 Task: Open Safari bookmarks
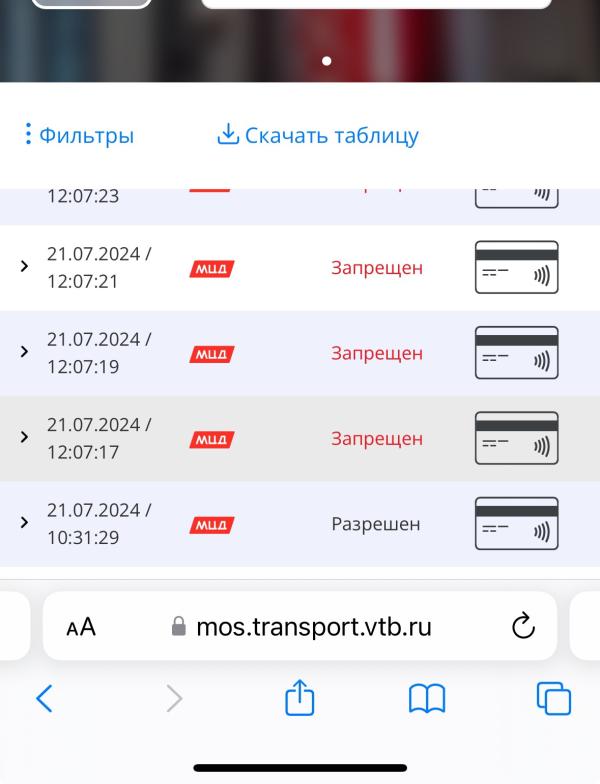pyautogui.click(x=427, y=698)
